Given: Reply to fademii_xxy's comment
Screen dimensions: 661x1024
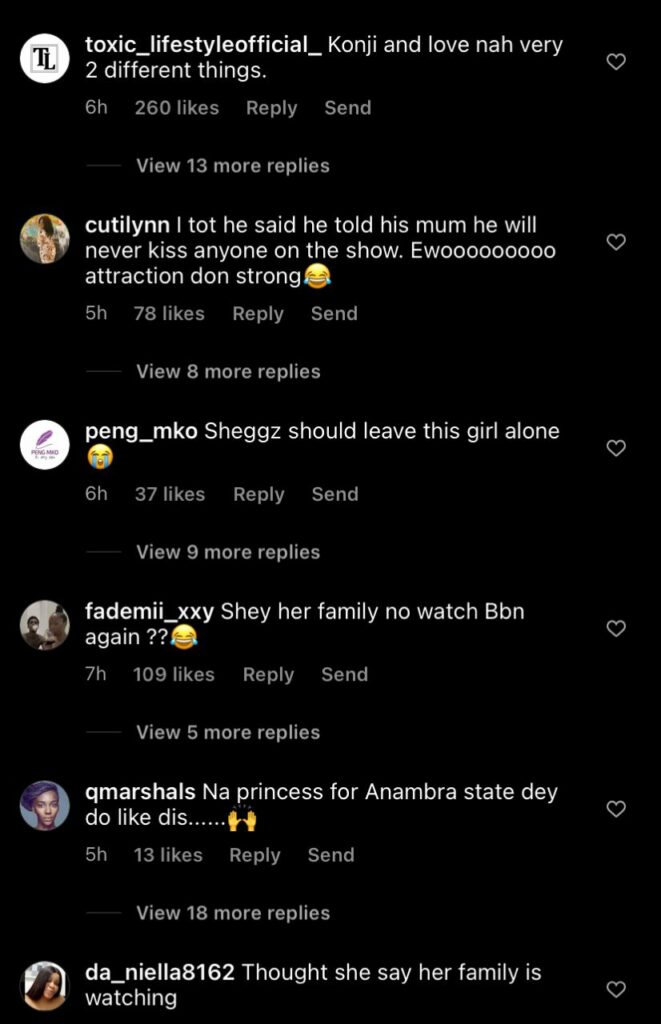Looking at the screenshot, I should (x=268, y=675).
